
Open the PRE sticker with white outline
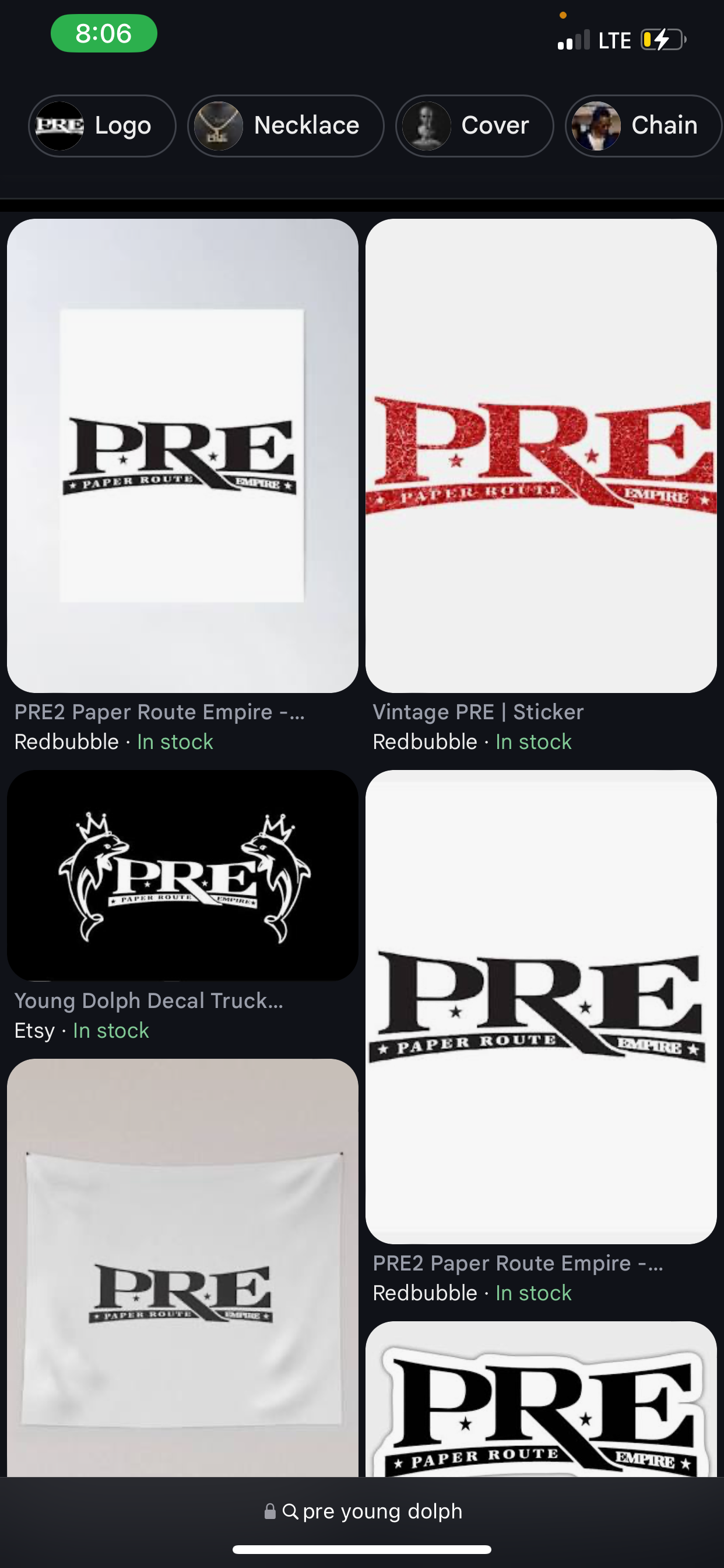(541, 1399)
